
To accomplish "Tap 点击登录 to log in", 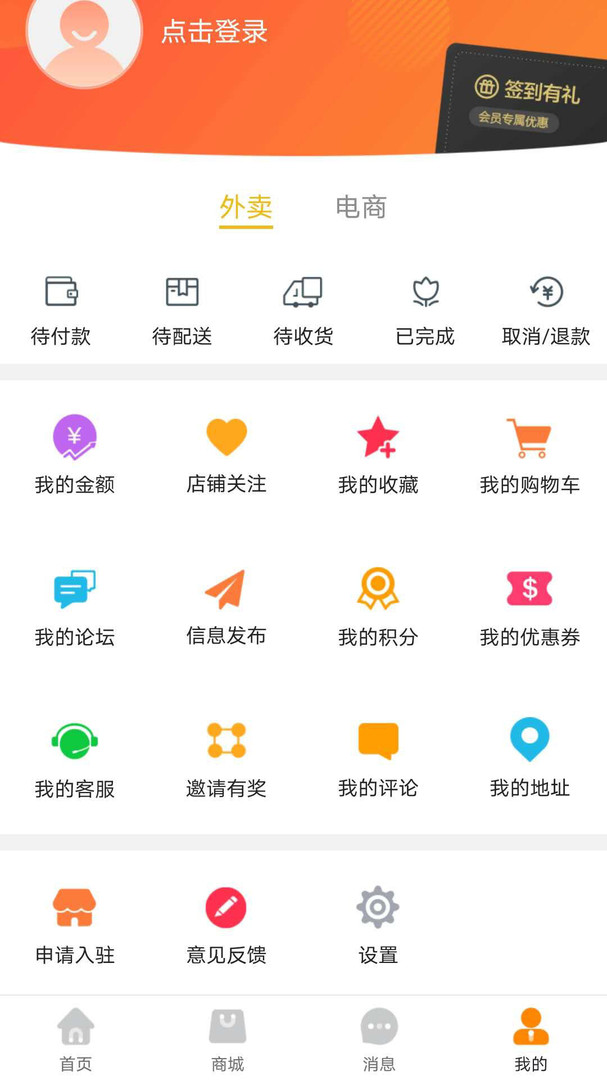I will [214, 32].
